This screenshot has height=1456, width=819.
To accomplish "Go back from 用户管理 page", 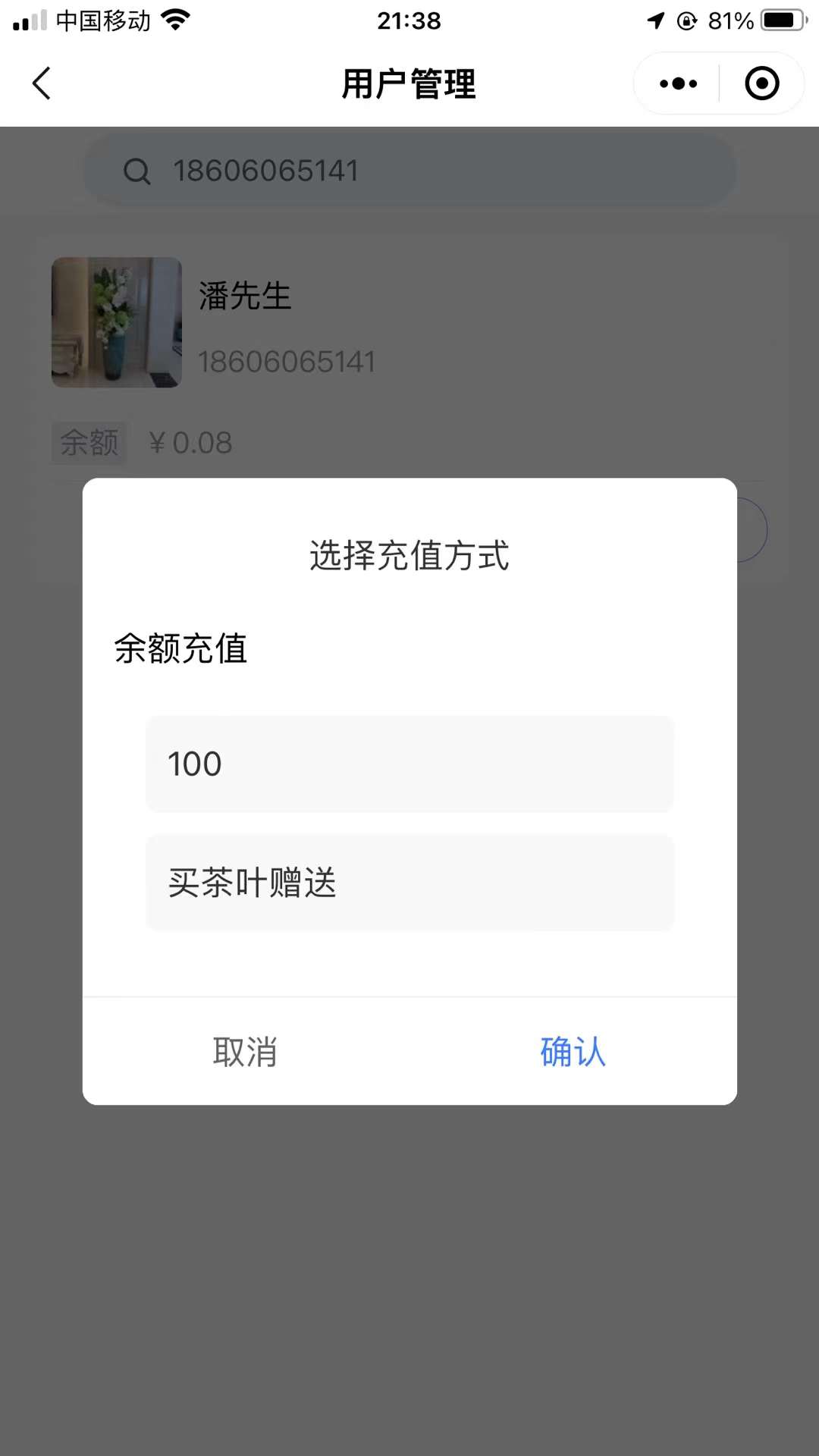I will (42, 83).
